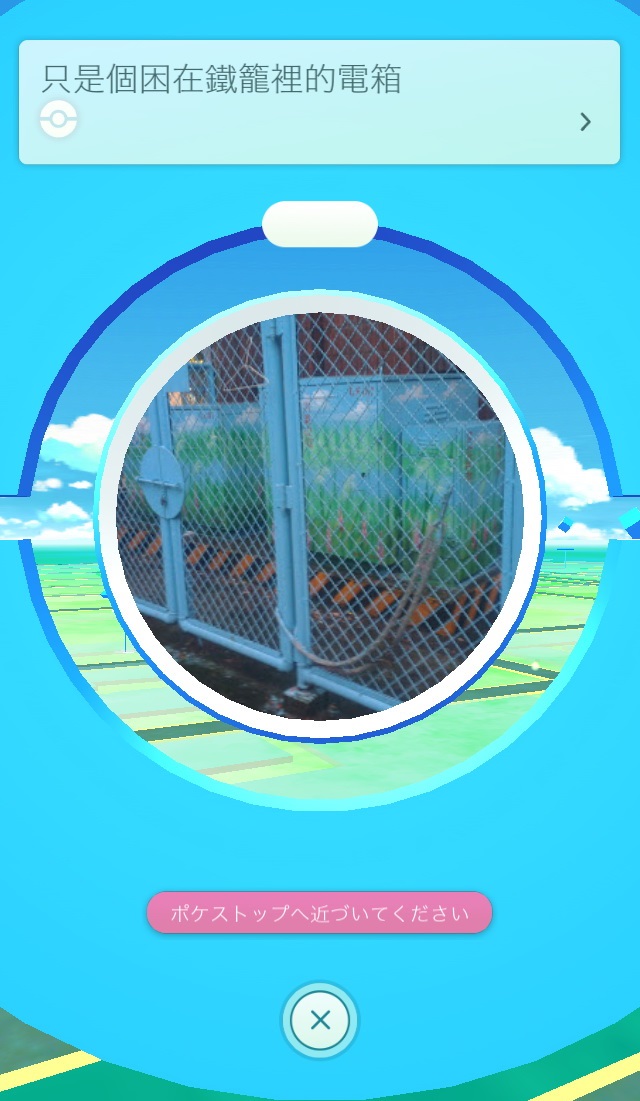Screen dimensions: 640x1101
Task: Open PokéStop details via the title chevron
Action: pos(585,122)
